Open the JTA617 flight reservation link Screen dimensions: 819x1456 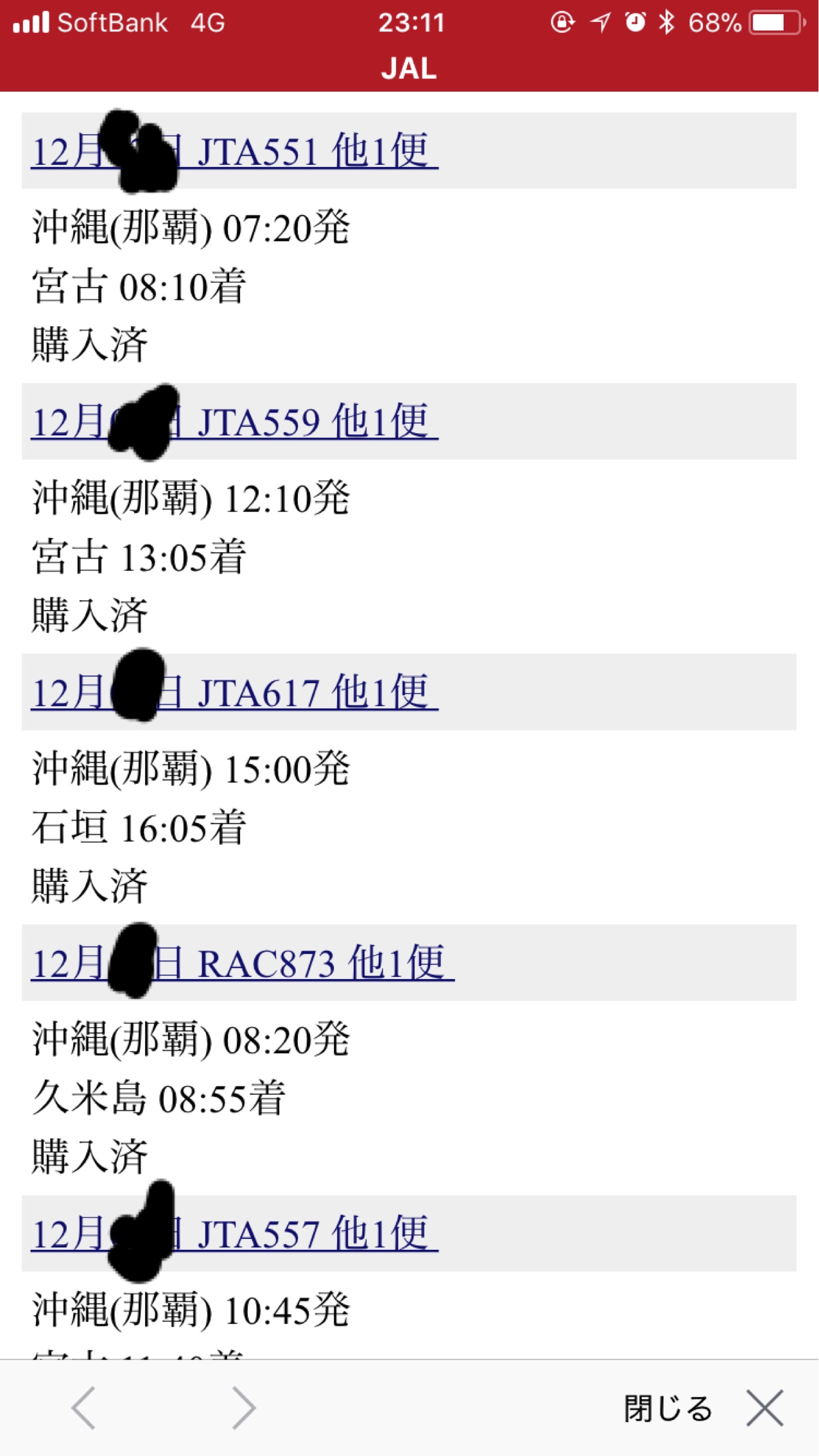click(x=235, y=693)
